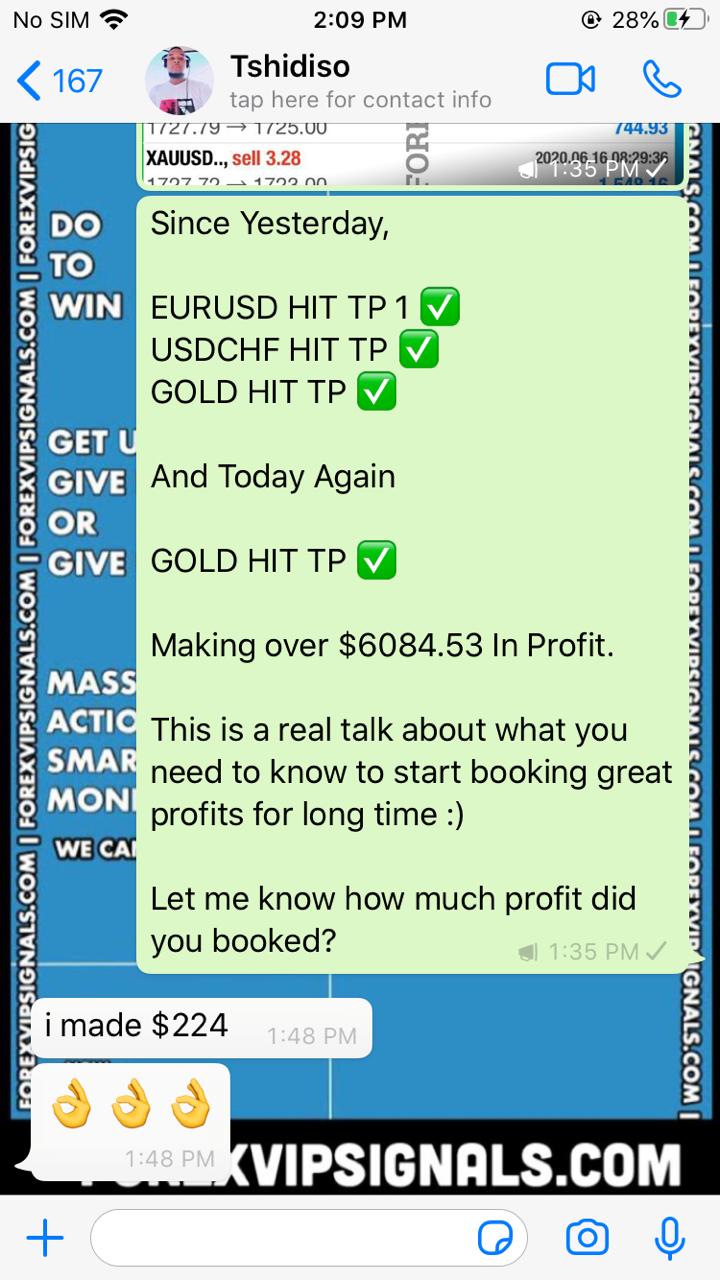Open the camera to take a photo
The width and height of the screenshot is (720, 1280).
(587, 1238)
